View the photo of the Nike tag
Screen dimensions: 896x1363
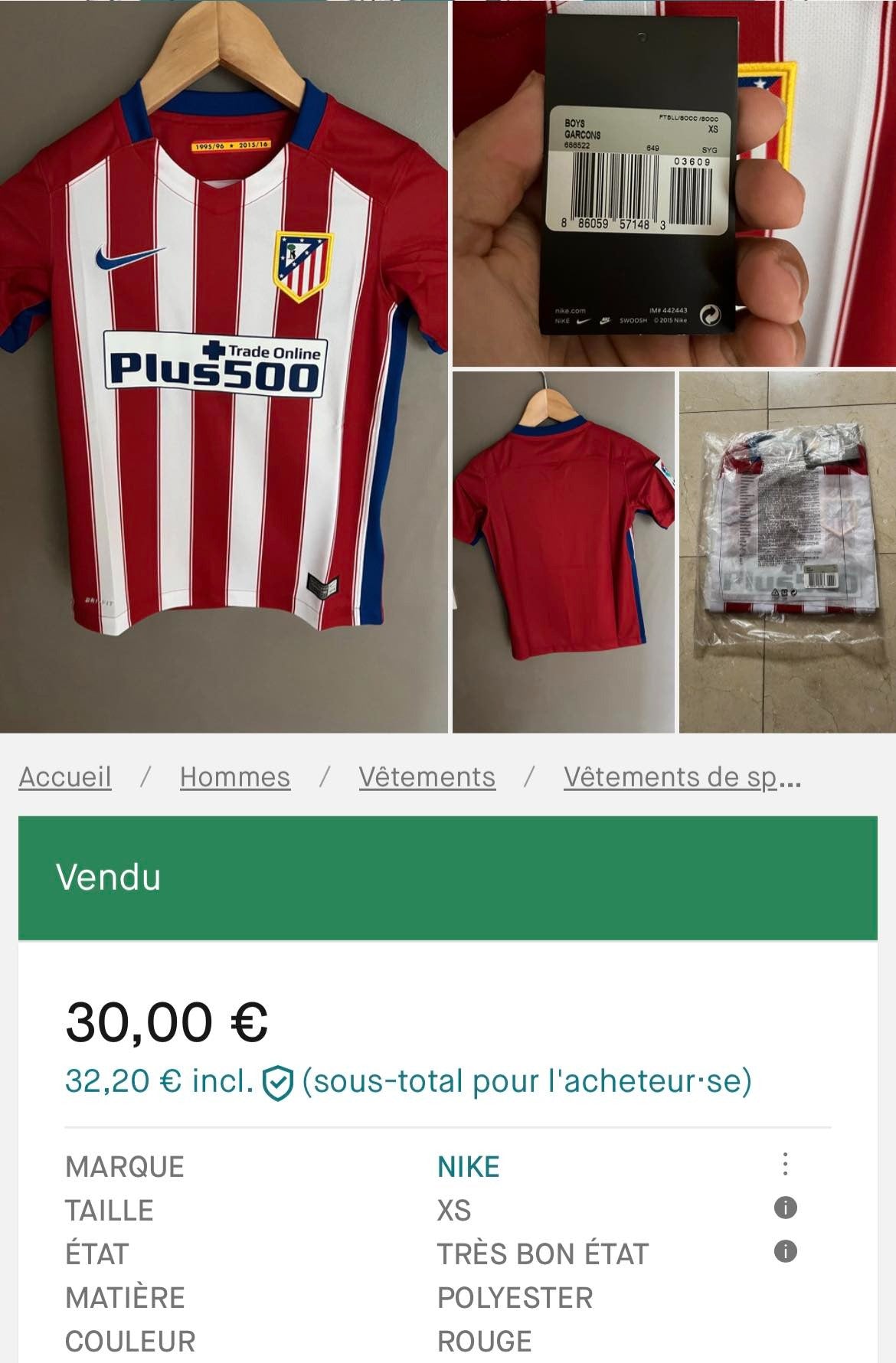[x=674, y=184]
